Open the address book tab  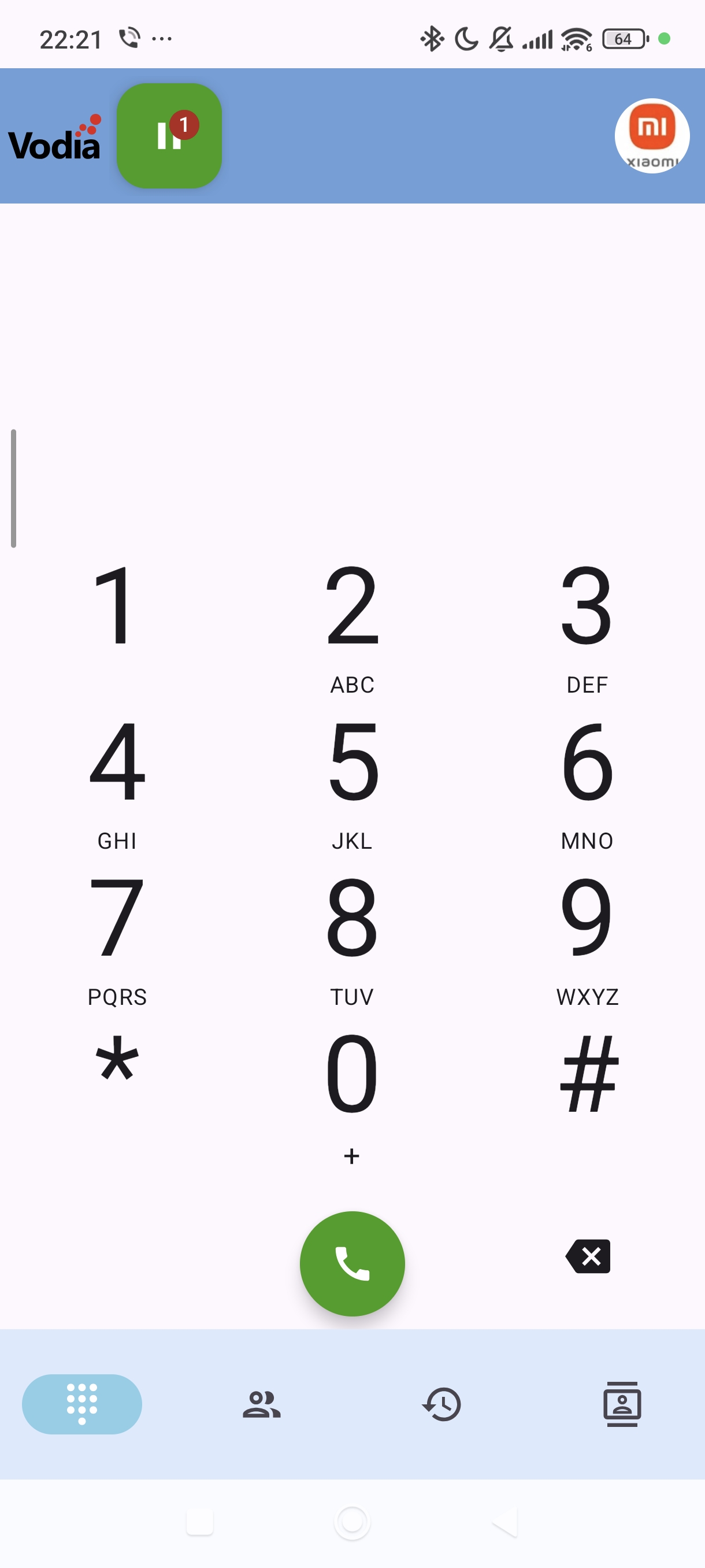622,1404
